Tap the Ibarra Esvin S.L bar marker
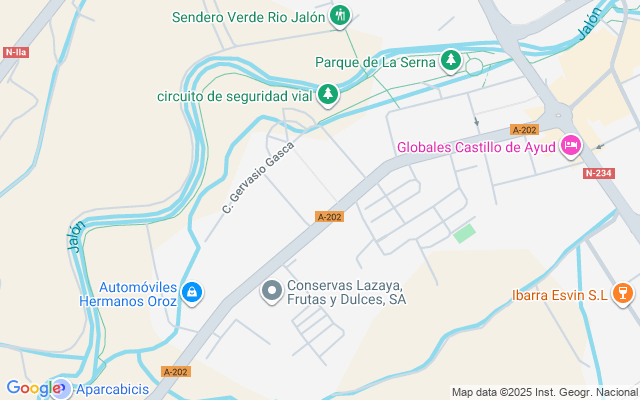 [x=623, y=293]
